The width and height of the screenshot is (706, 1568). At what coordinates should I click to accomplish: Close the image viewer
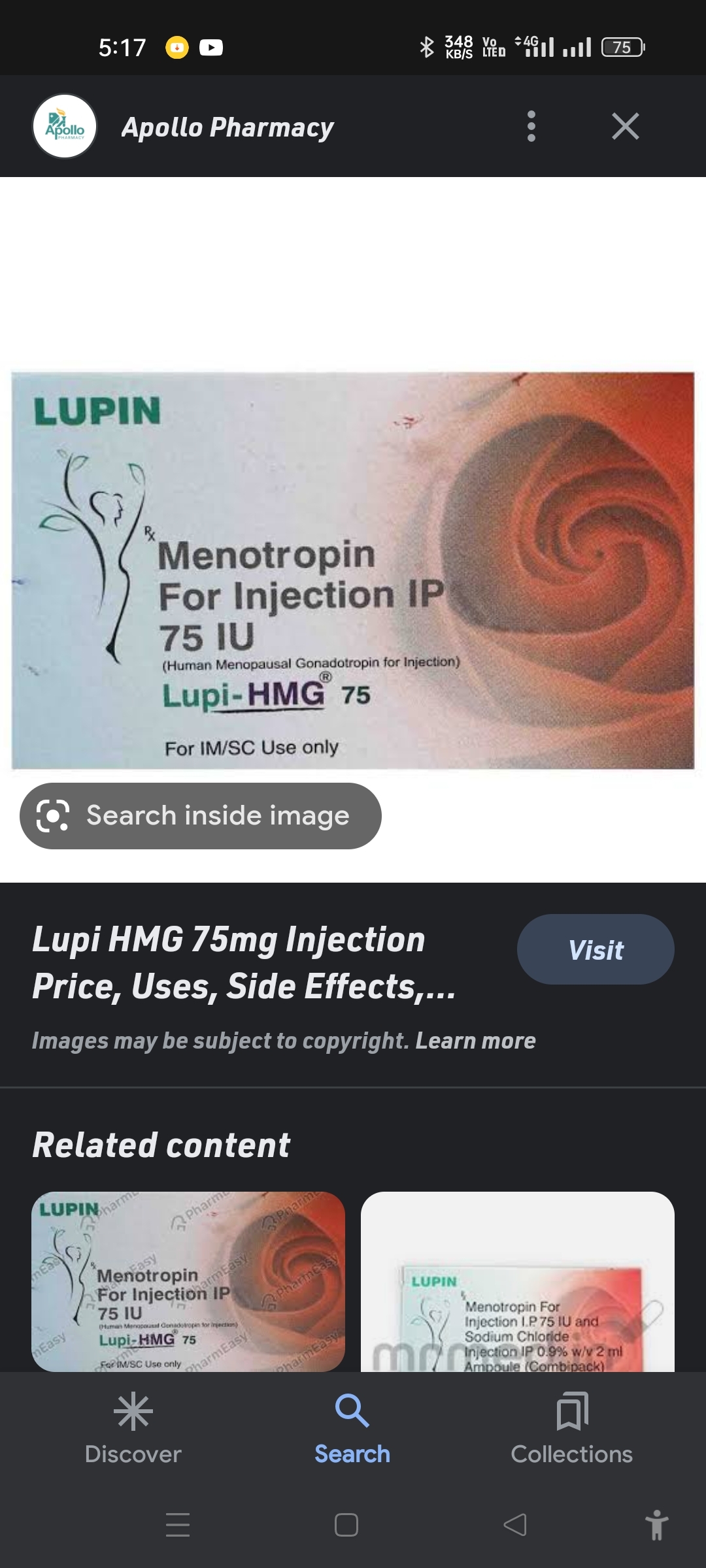[626, 126]
